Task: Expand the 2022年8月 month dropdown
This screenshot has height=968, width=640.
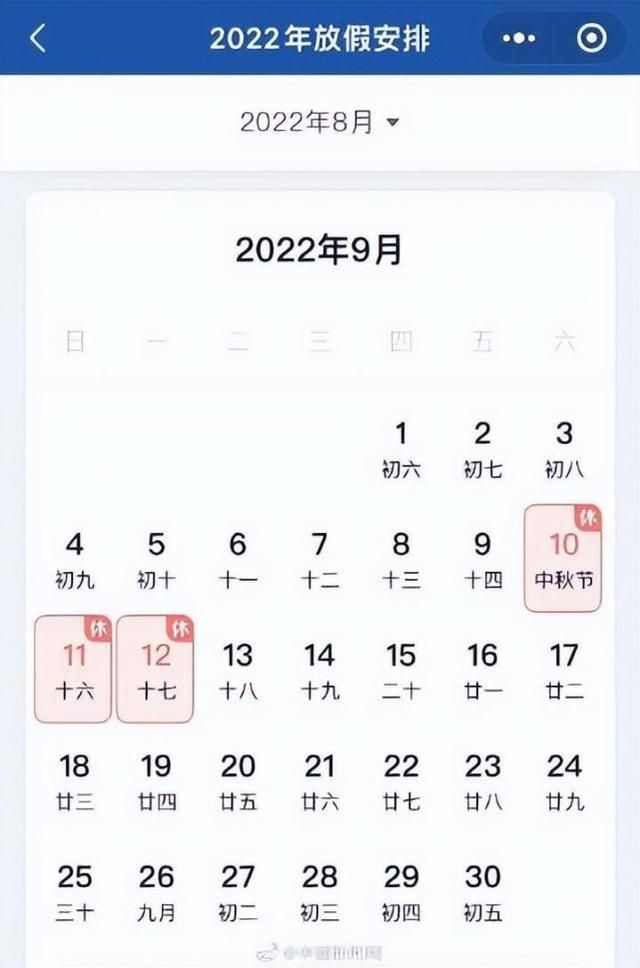Action: click(x=319, y=122)
